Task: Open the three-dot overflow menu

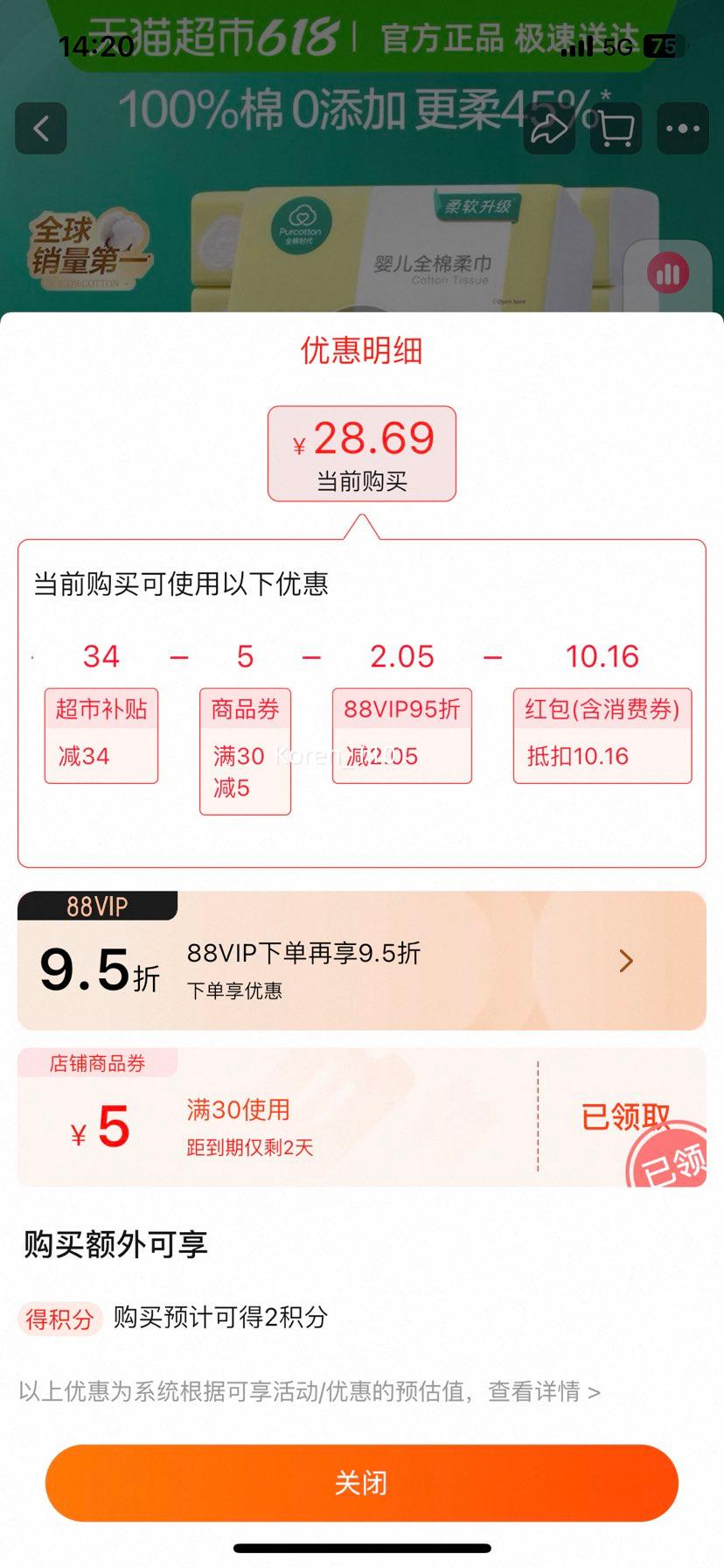Action: [x=682, y=129]
